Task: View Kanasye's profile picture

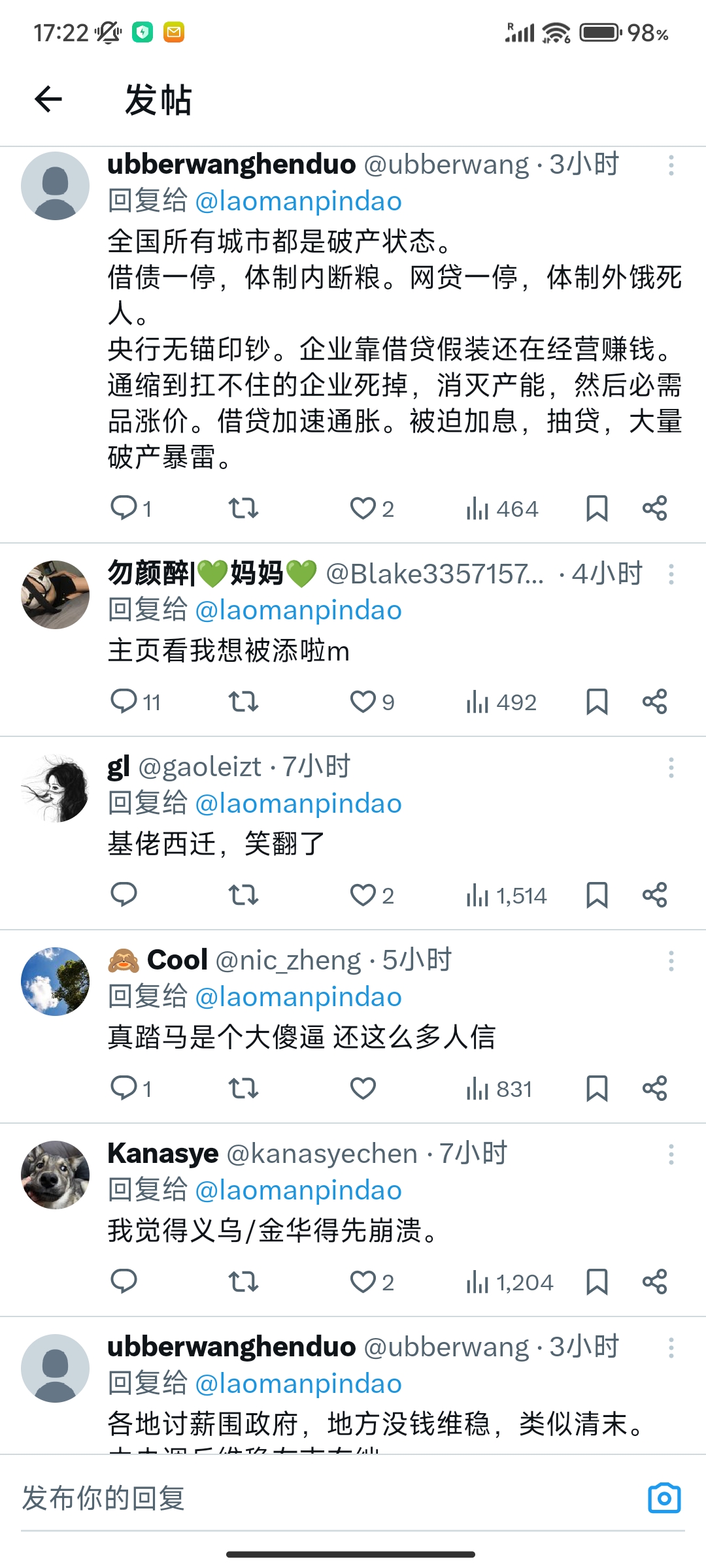Action: tap(55, 1175)
